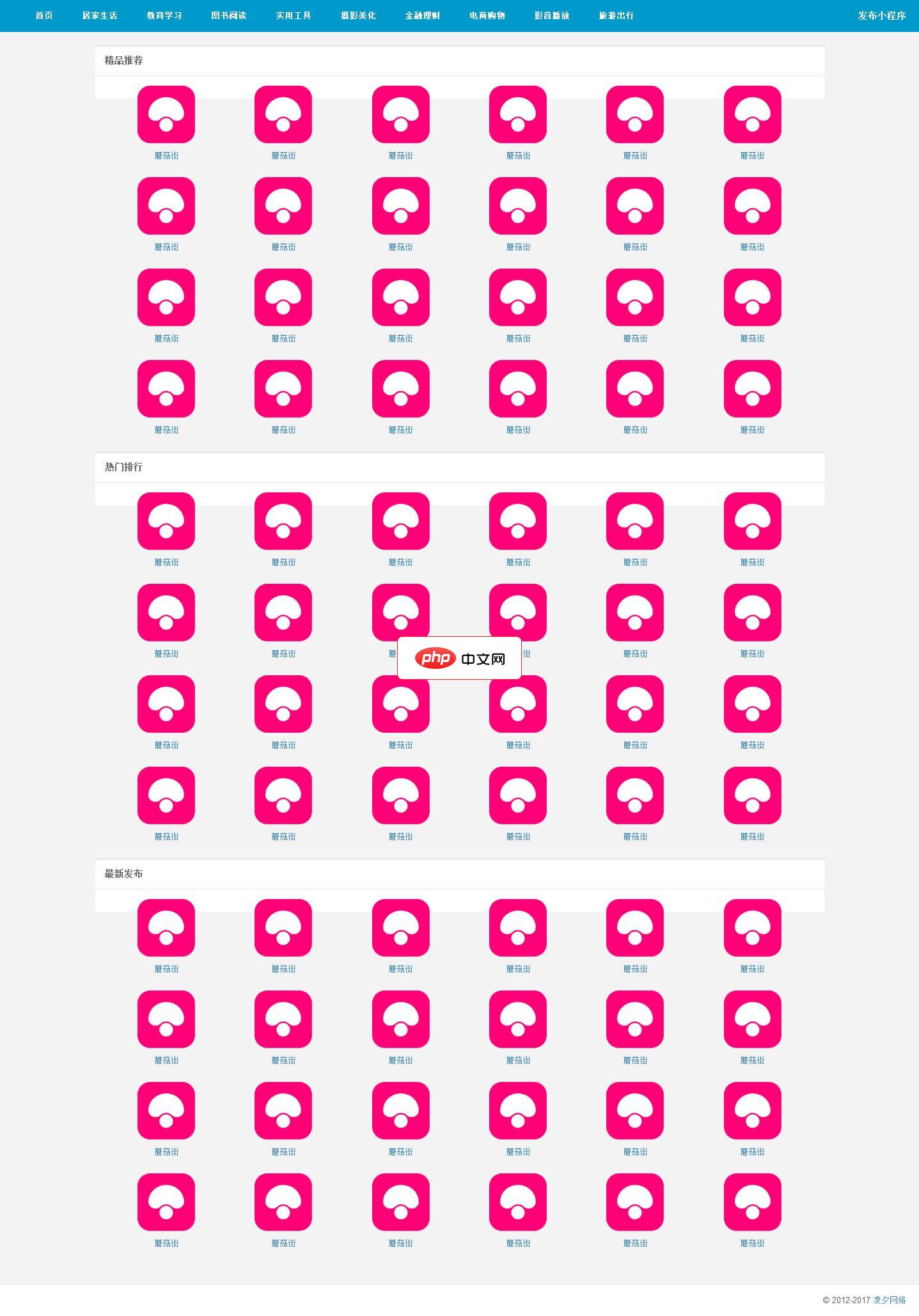The height and width of the screenshot is (1316, 919).
Task: Open 实用工具 in the top nav
Action: pos(294,15)
